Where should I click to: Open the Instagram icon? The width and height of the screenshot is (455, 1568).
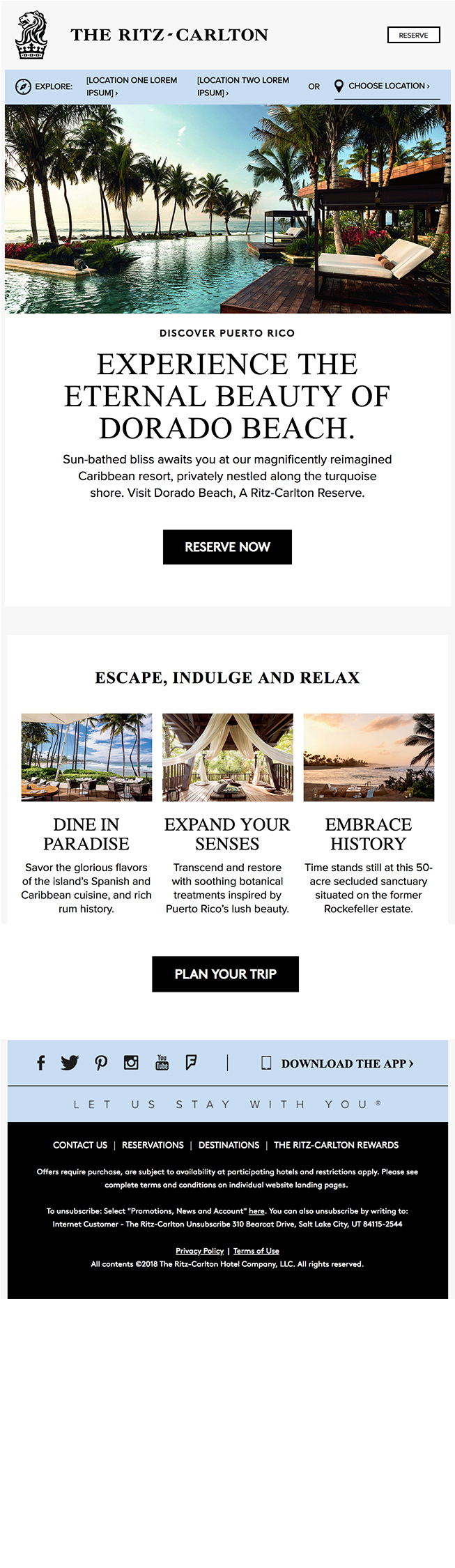[x=131, y=1062]
